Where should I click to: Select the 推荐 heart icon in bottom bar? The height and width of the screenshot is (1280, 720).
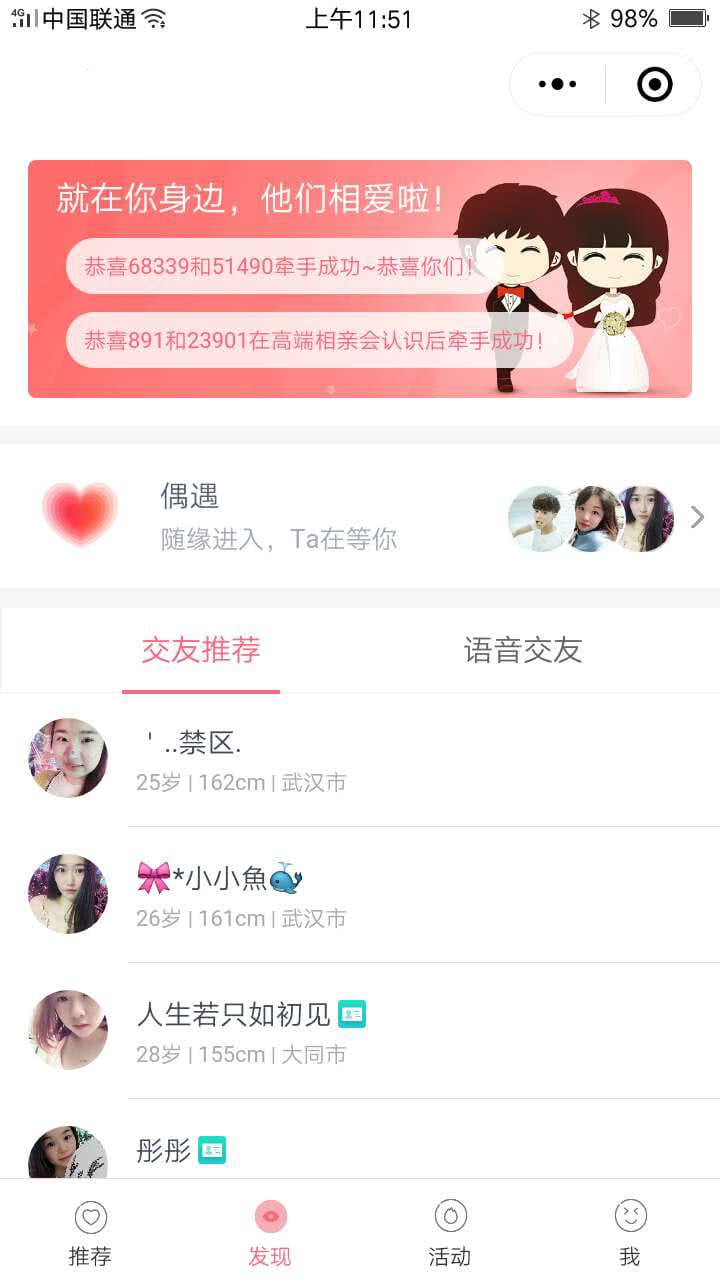click(x=90, y=1217)
